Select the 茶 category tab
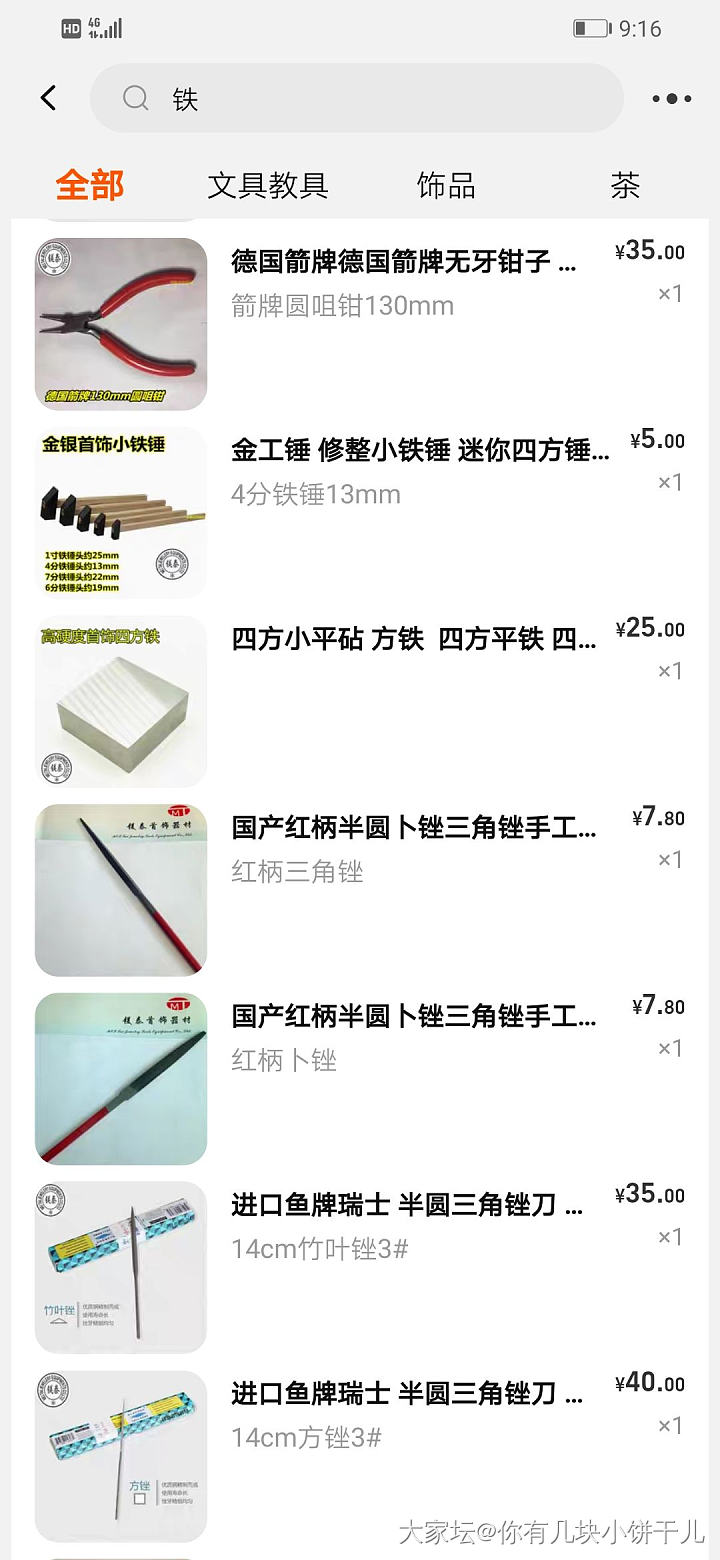The width and height of the screenshot is (720, 1560). pyautogui.click(x=625, y=185)
